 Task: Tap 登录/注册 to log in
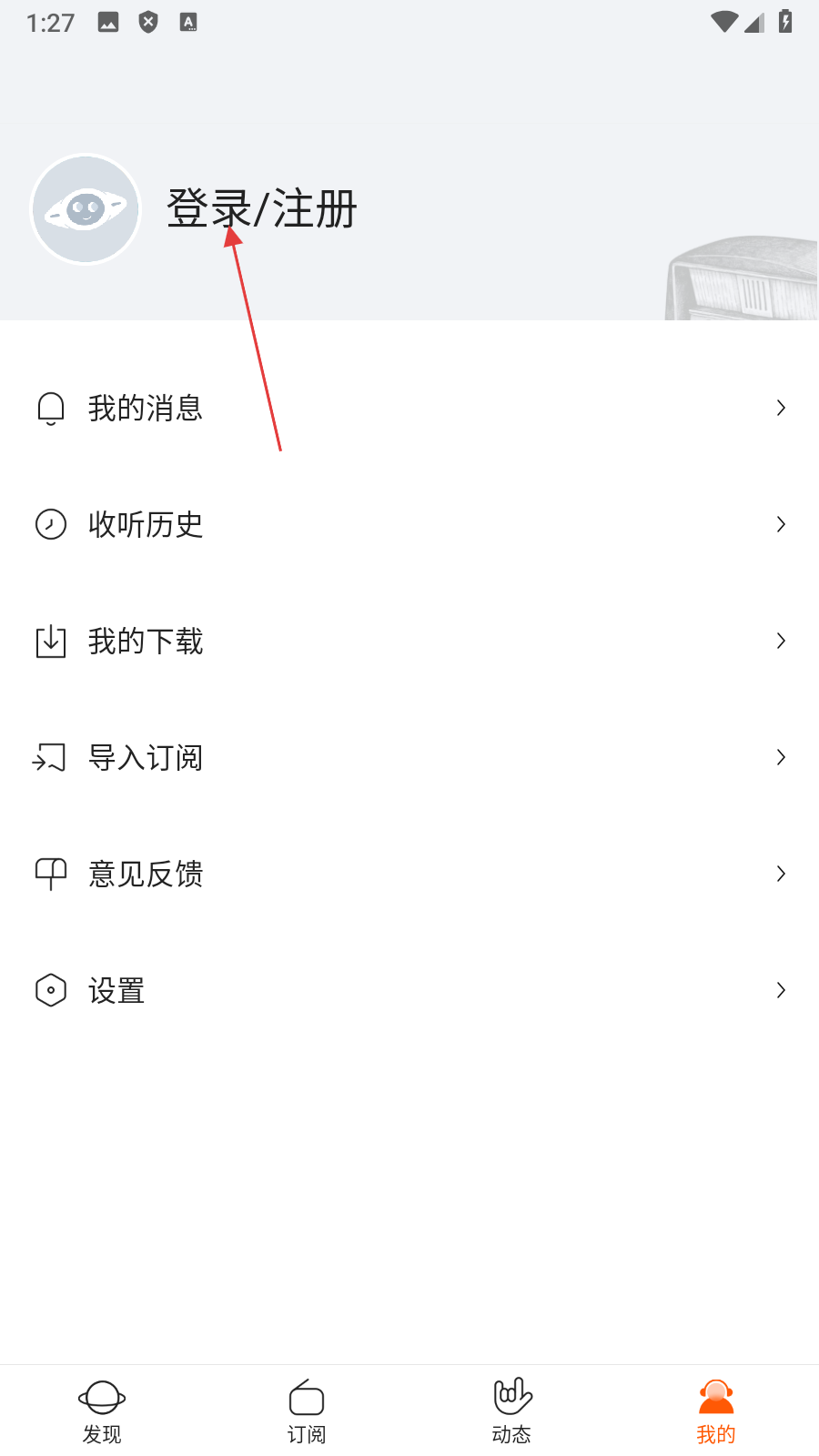tap(262, 208)
